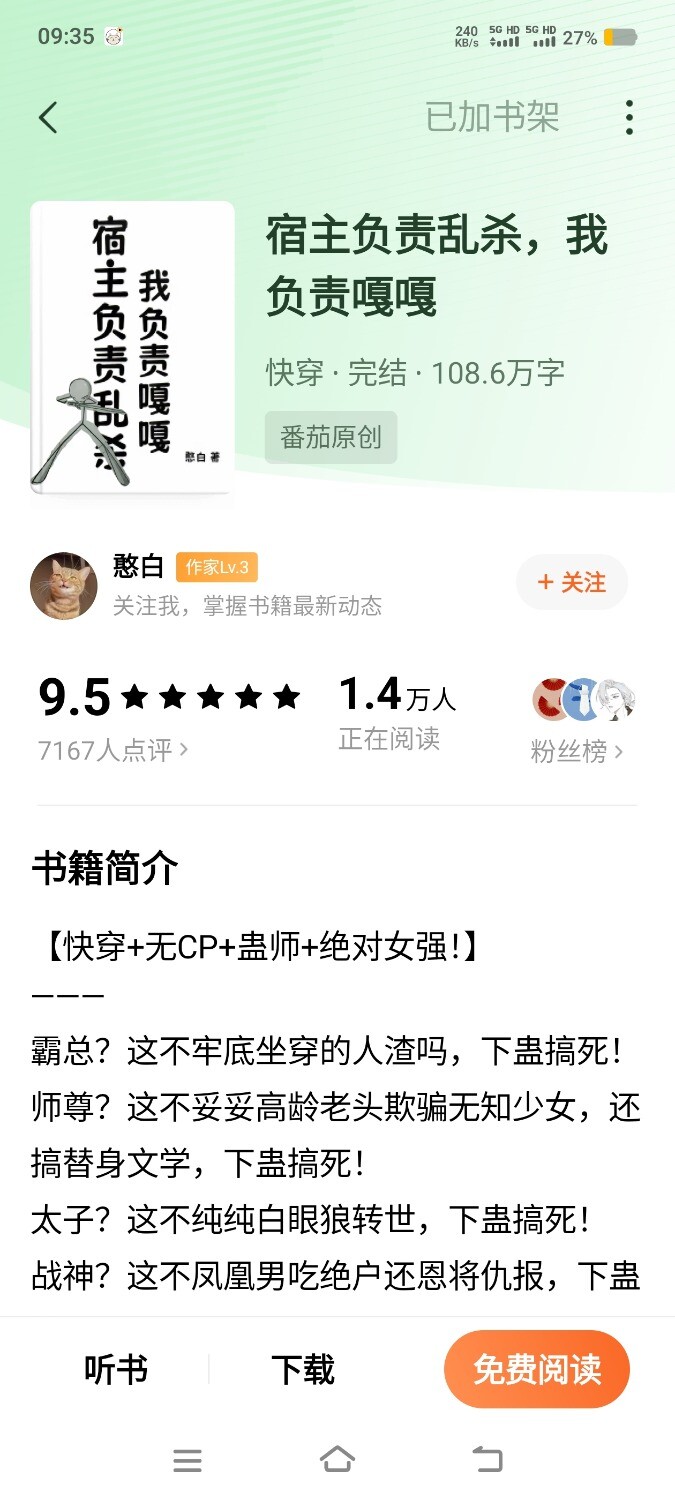Tap the 番茄原创 tag chip
Image resolution: width=675 pixels, height=1500 pixels.
tap(331, 437)
